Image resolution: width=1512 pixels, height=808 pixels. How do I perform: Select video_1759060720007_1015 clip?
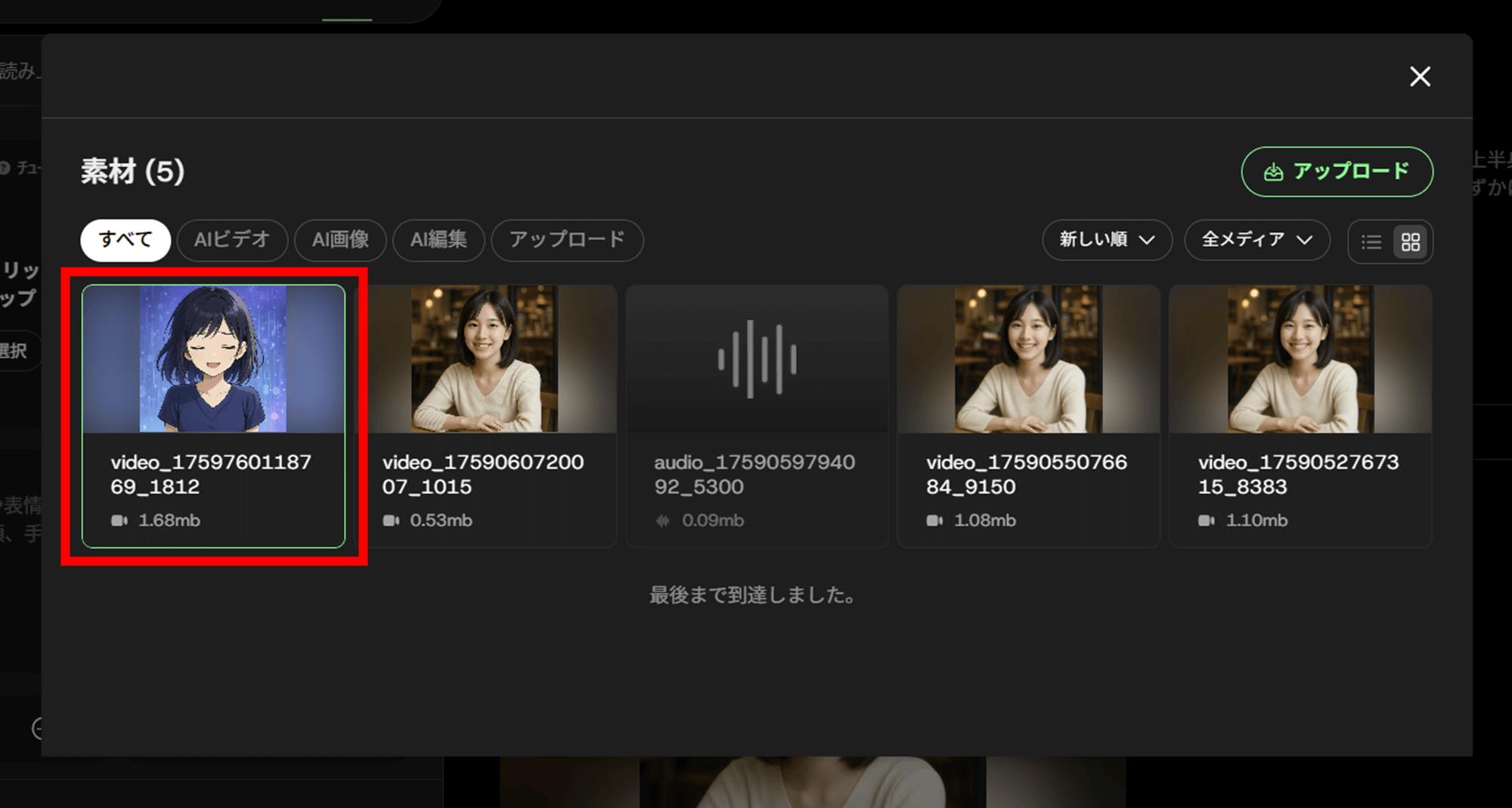485,416
